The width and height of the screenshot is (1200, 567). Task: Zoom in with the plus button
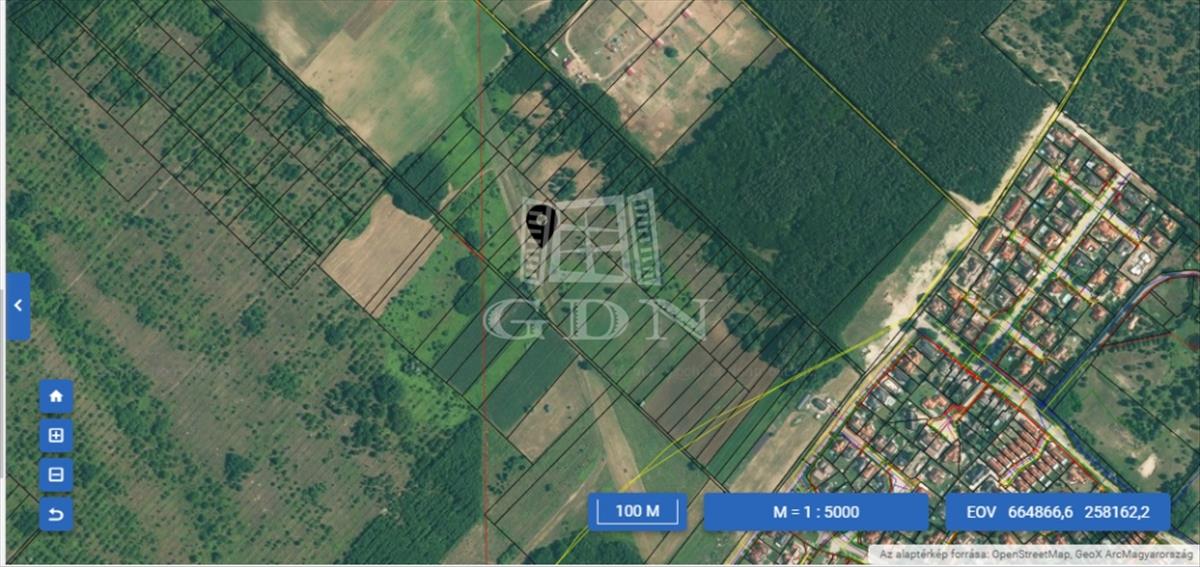tap(56, 436)
